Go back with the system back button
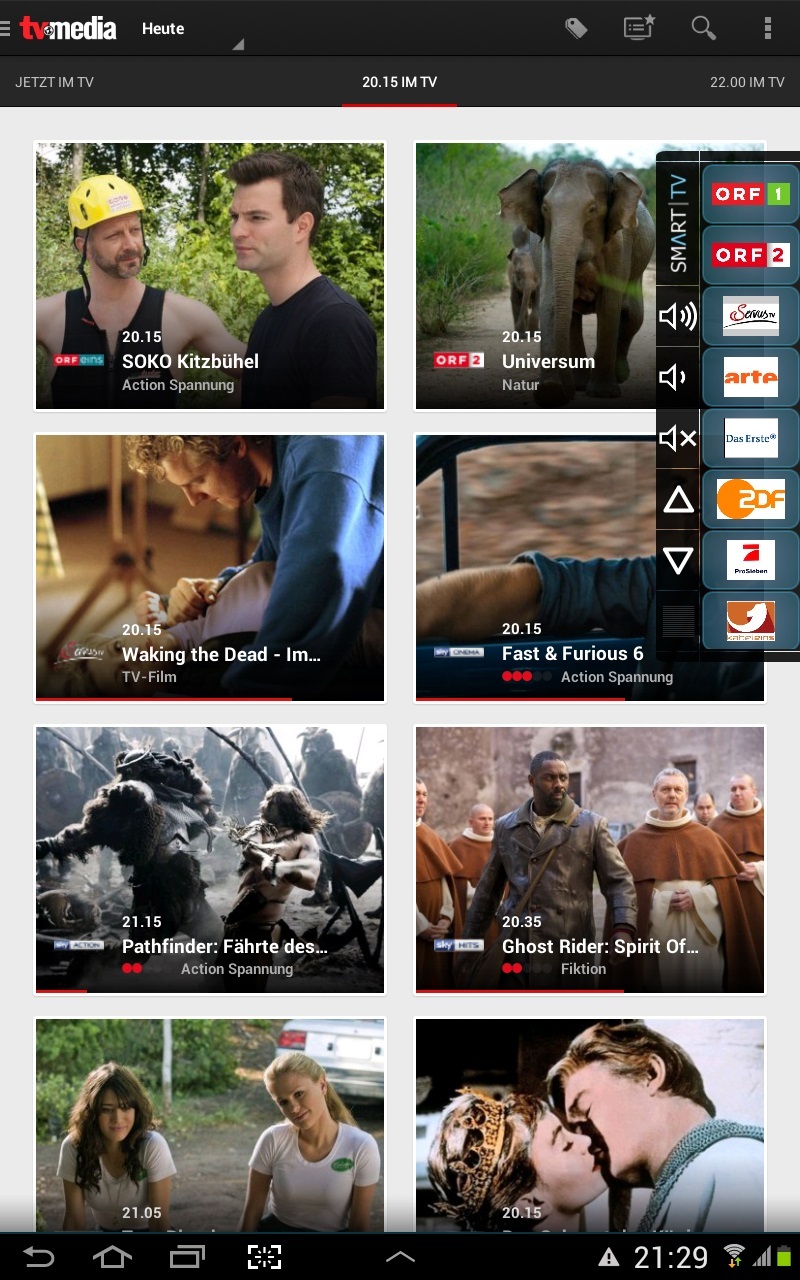The width and height of the screenshot is (800, 1280). pos(38,1257)
